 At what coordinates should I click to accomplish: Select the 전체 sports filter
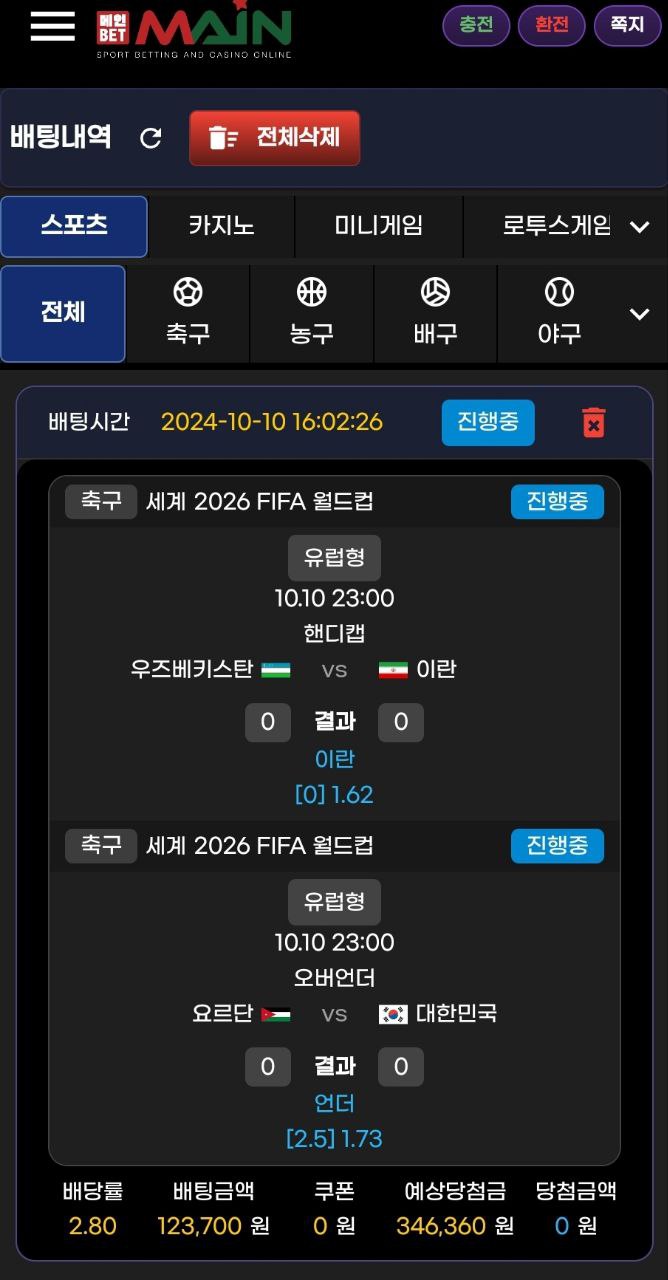[x=63, y=313]
